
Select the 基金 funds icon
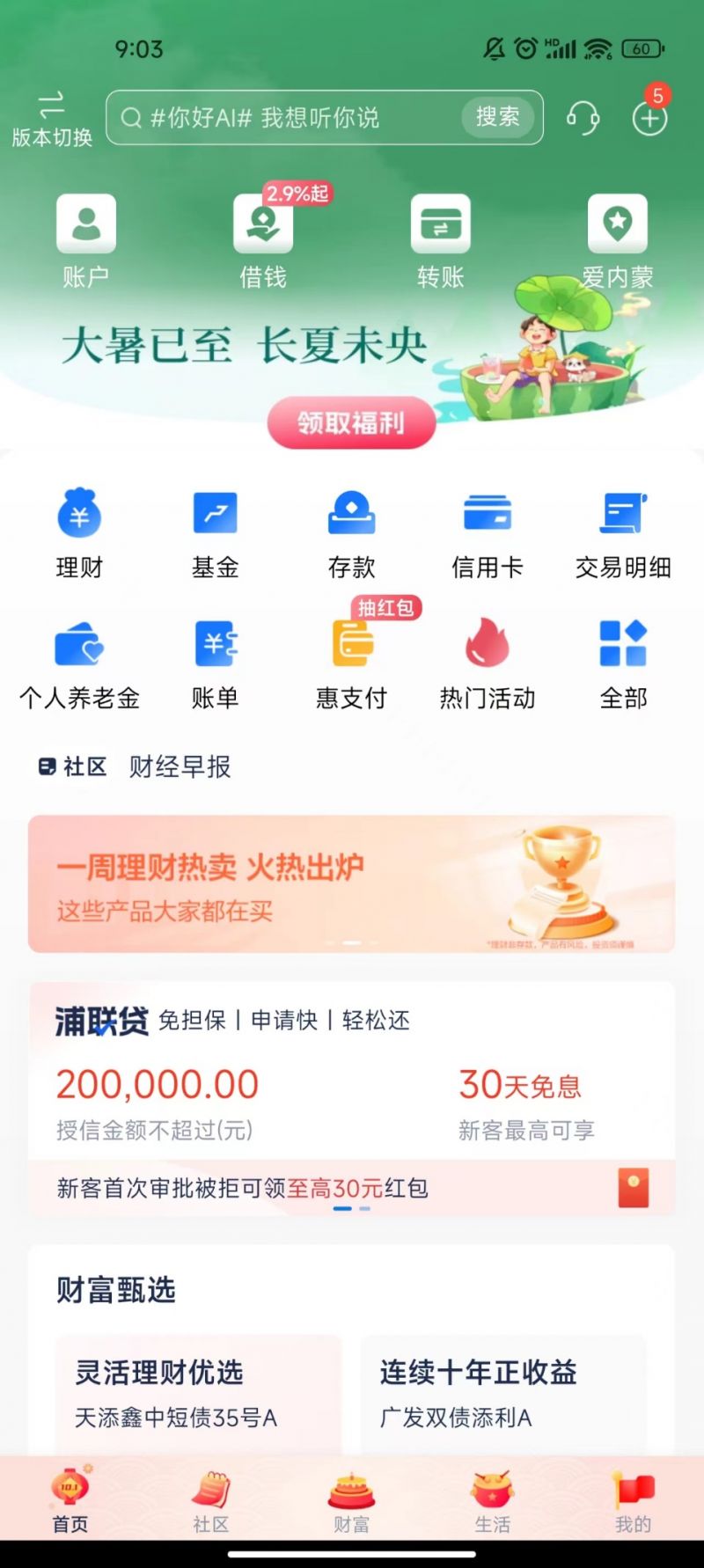tap(214, 532)
